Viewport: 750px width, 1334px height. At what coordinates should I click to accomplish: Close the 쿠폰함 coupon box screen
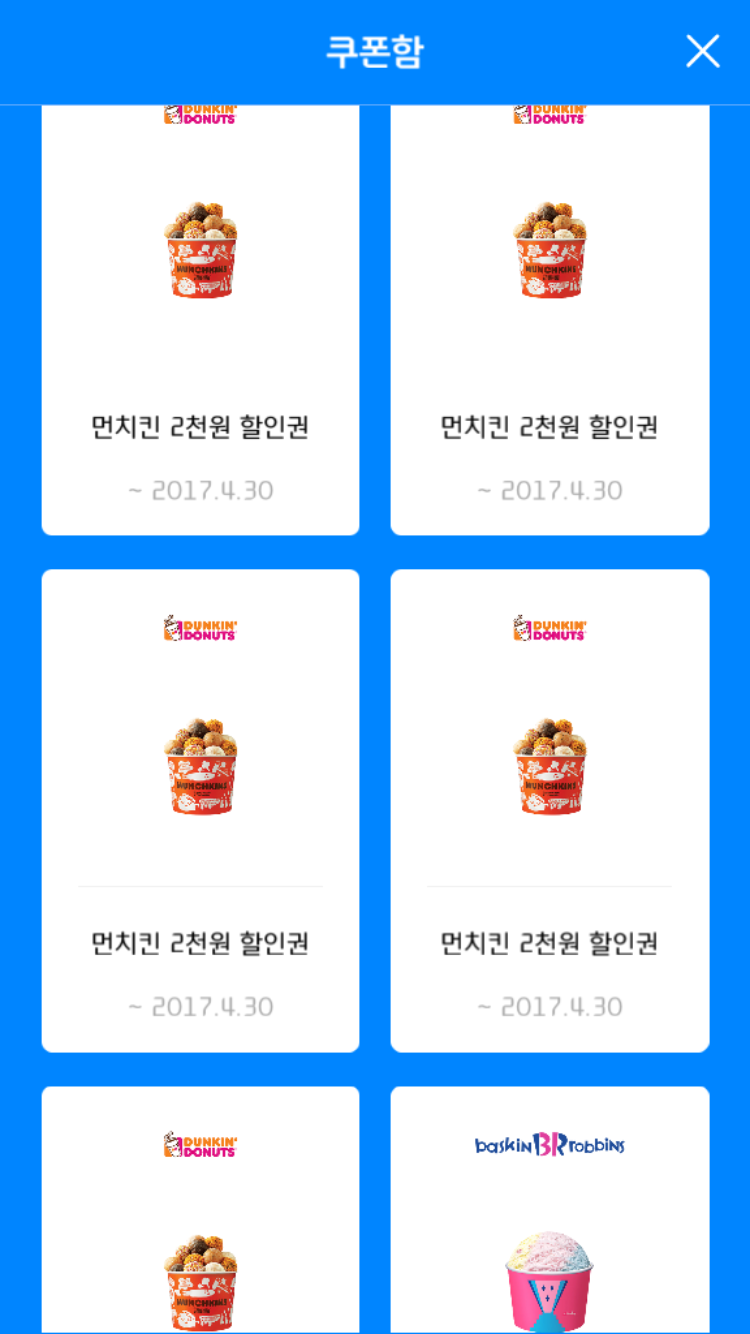[702, 51]
